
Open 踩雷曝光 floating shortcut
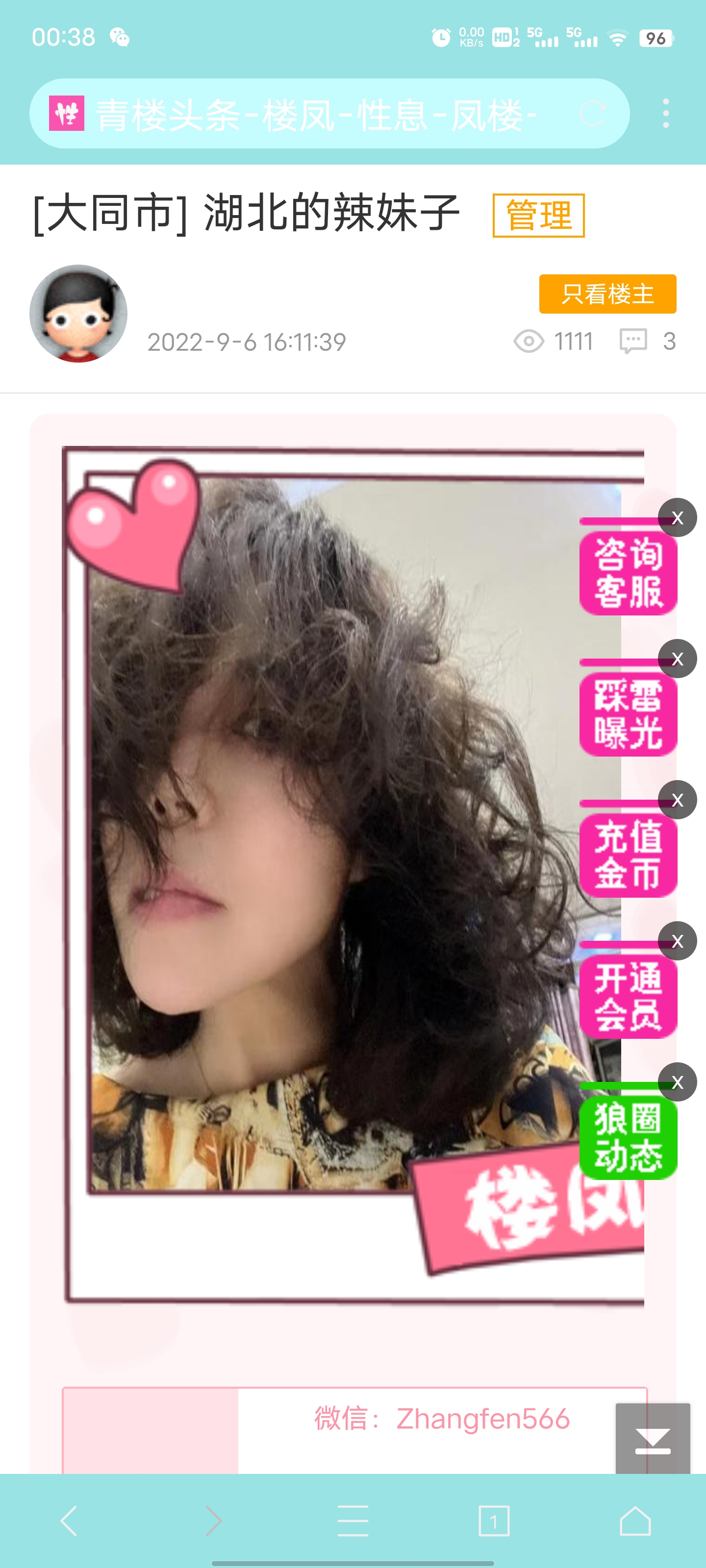(x=628, y=714)
